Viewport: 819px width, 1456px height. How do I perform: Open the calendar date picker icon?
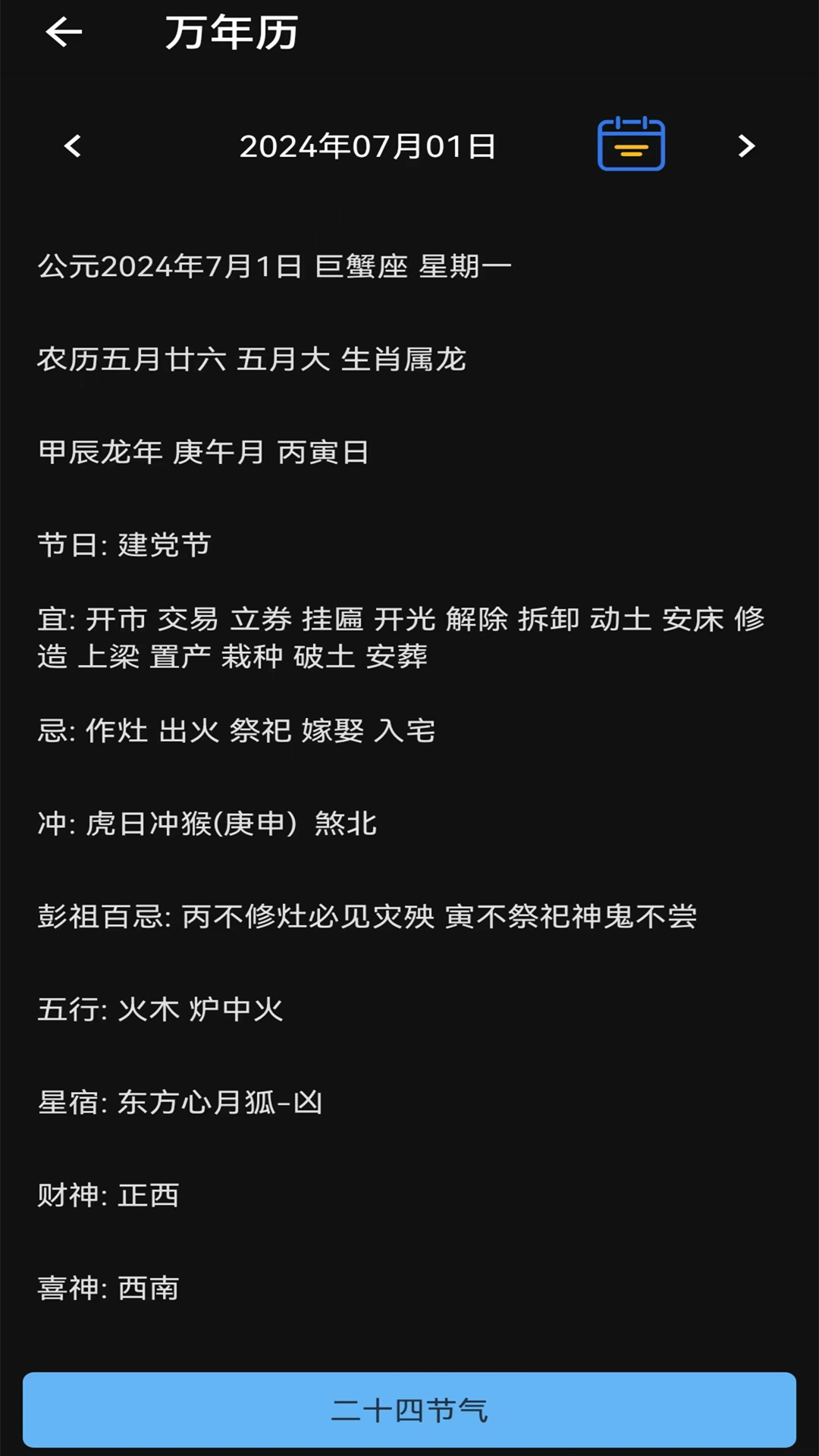pos(631,144)
